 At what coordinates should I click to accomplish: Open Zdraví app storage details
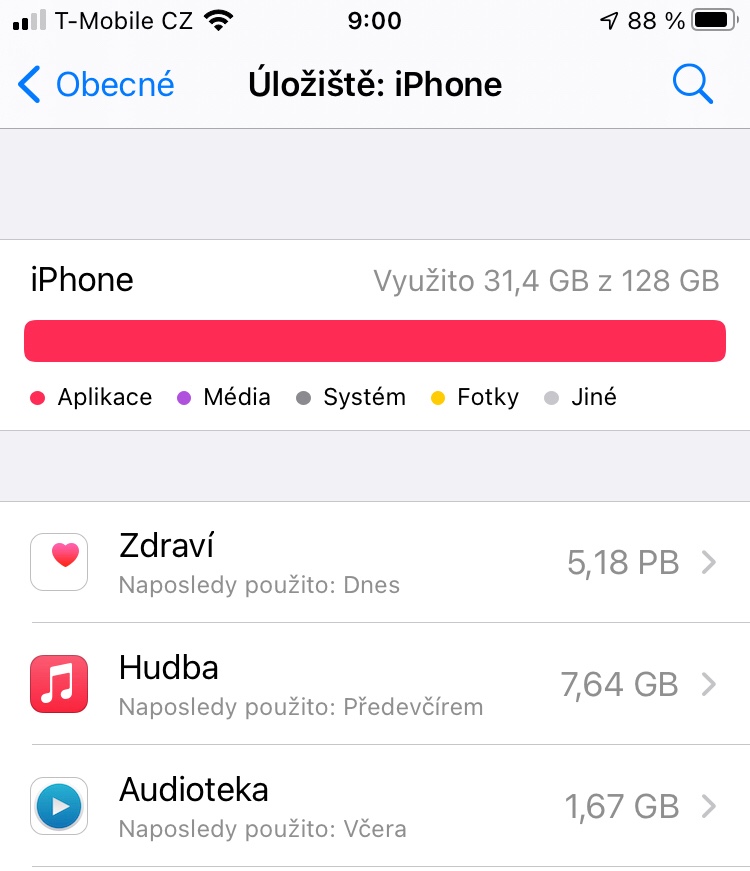pos(375,562)
